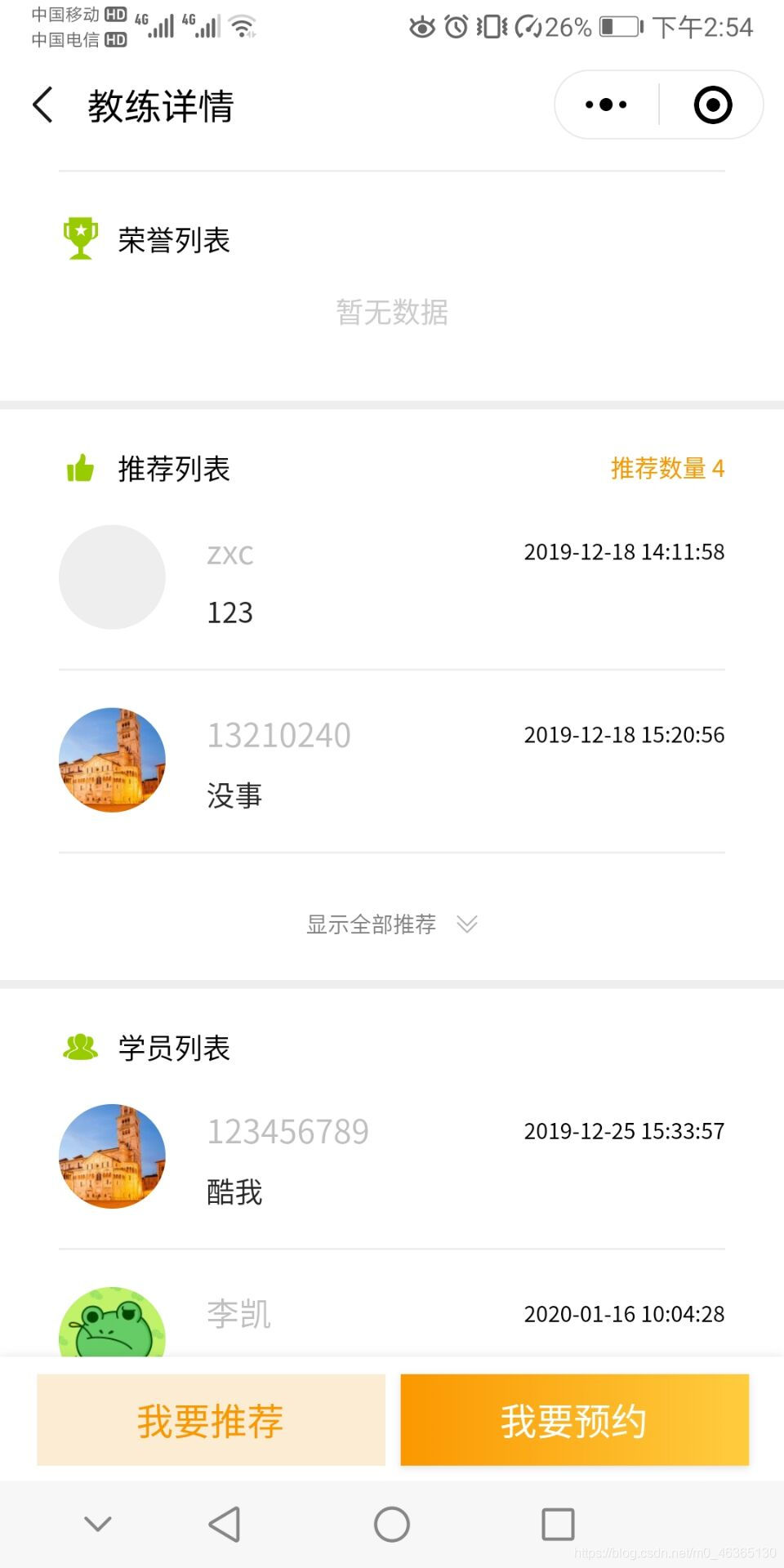Tap the system home button
The width and height of the screenshot is (784, 1568).
click(392, 1524)
